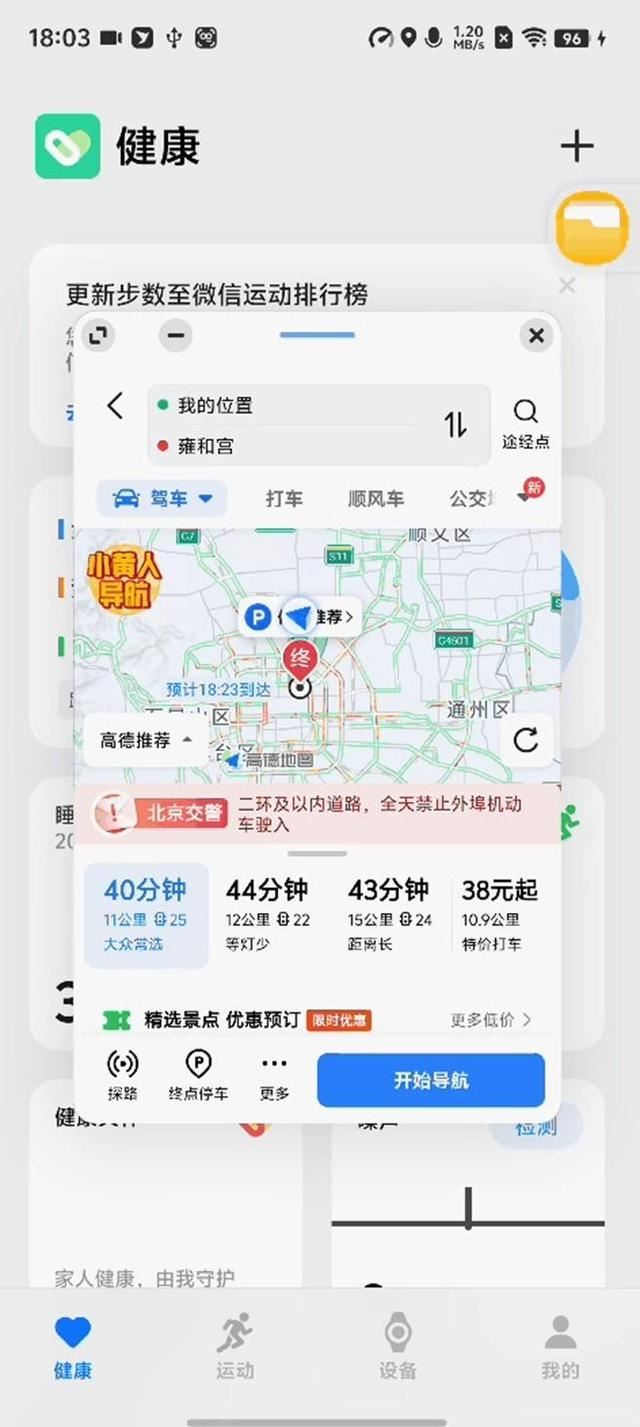Switch to the 运动 tab
The image size is (640, 1427).
point(235,1348)
